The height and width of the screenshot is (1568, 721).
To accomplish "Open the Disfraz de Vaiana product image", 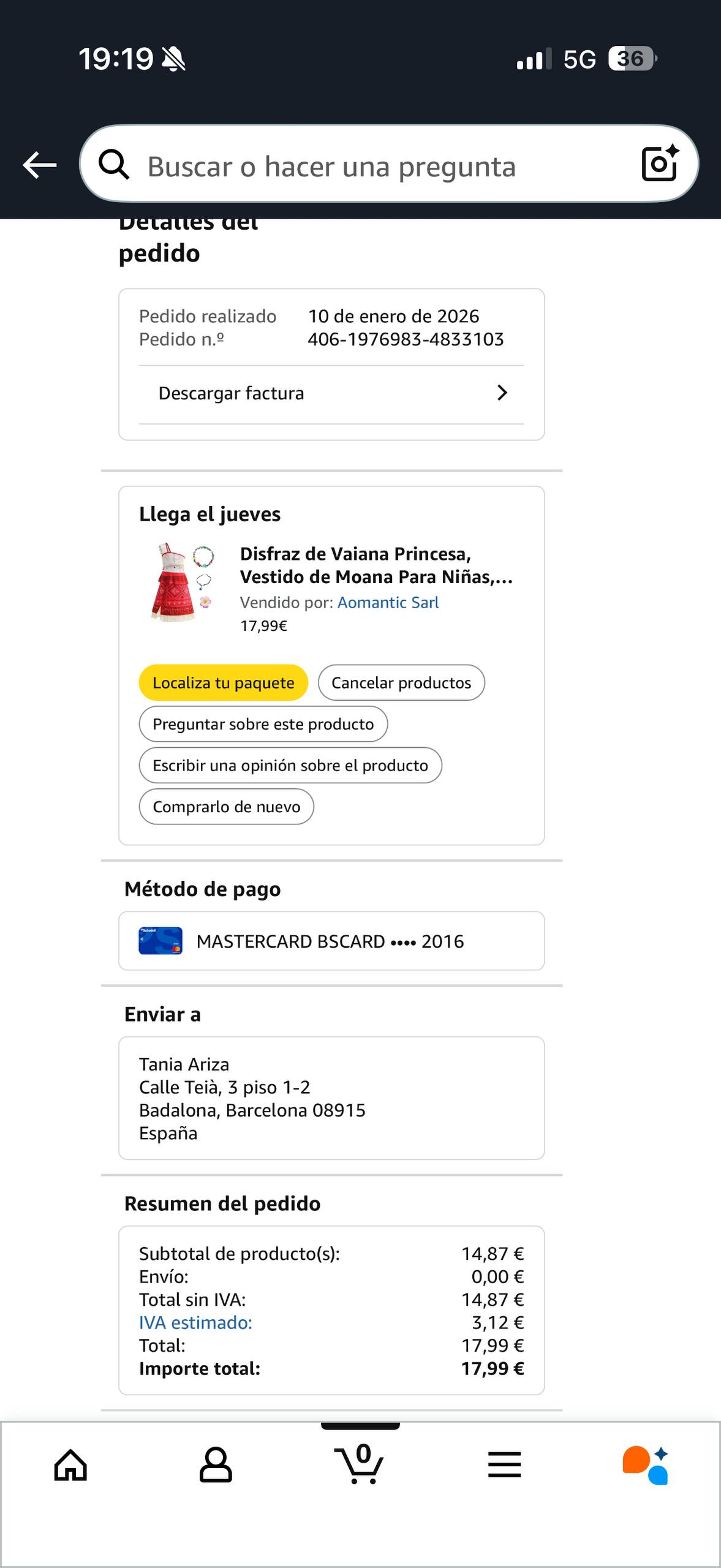I will [x=183, y=582].
